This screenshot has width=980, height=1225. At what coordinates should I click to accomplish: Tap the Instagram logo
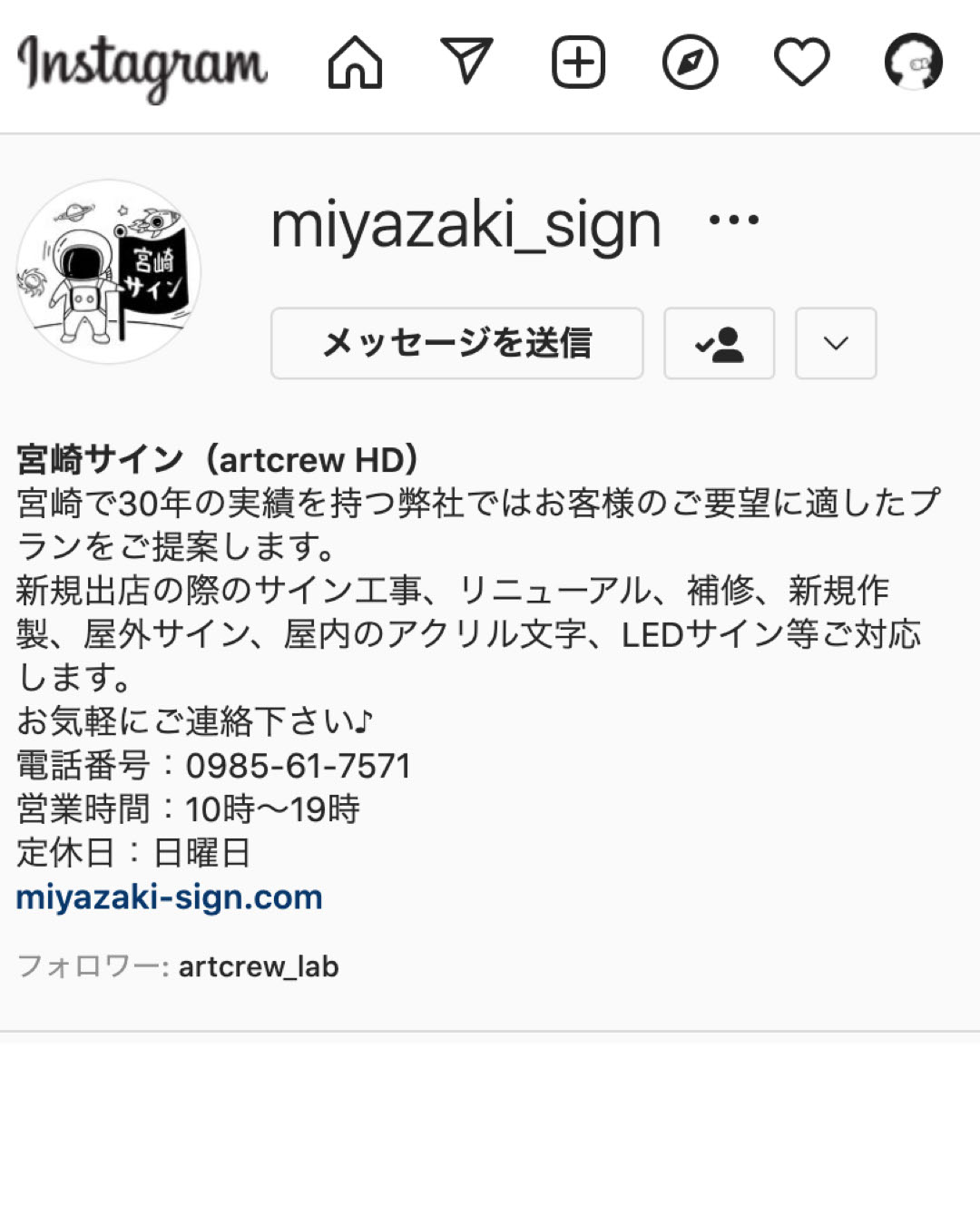coord(142,65)
